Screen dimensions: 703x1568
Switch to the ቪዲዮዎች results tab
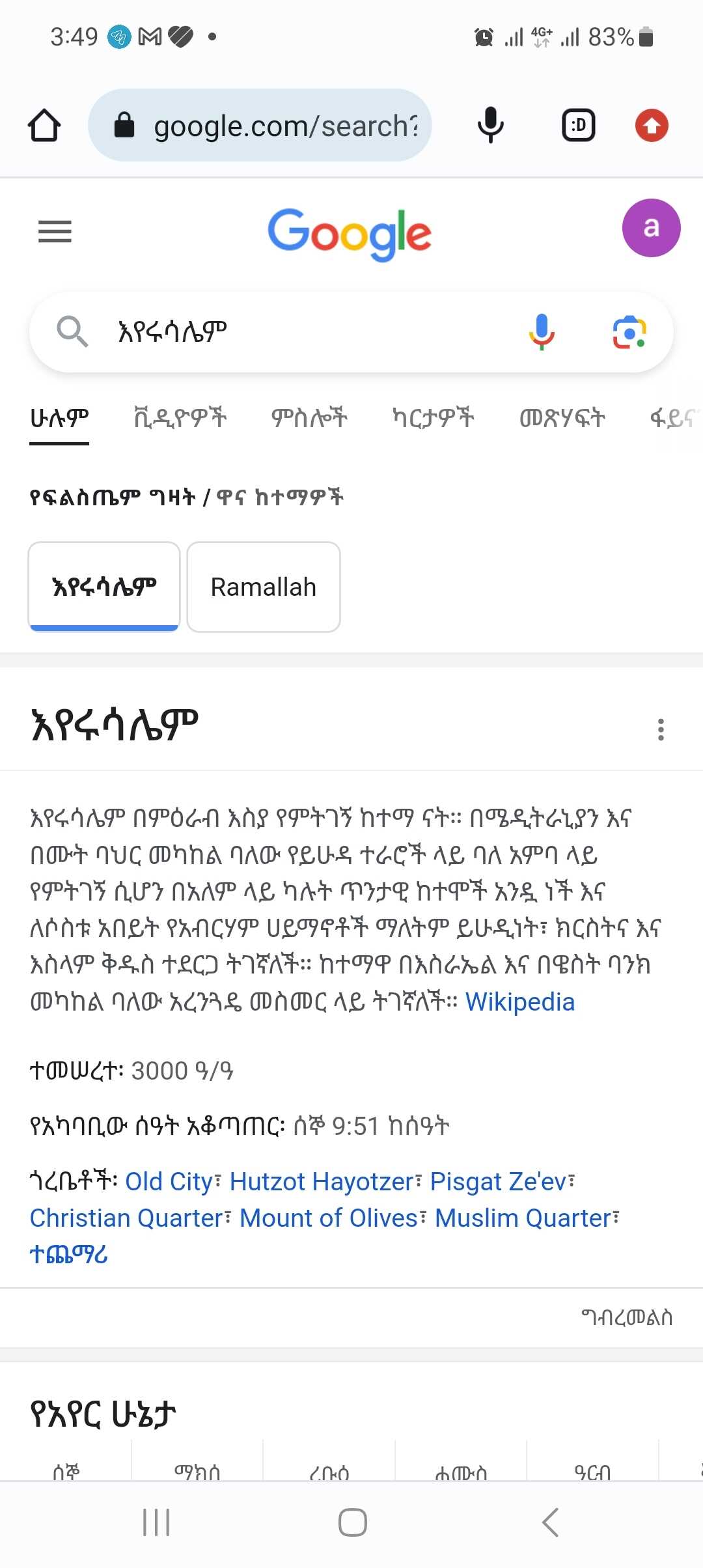(180, 417)
